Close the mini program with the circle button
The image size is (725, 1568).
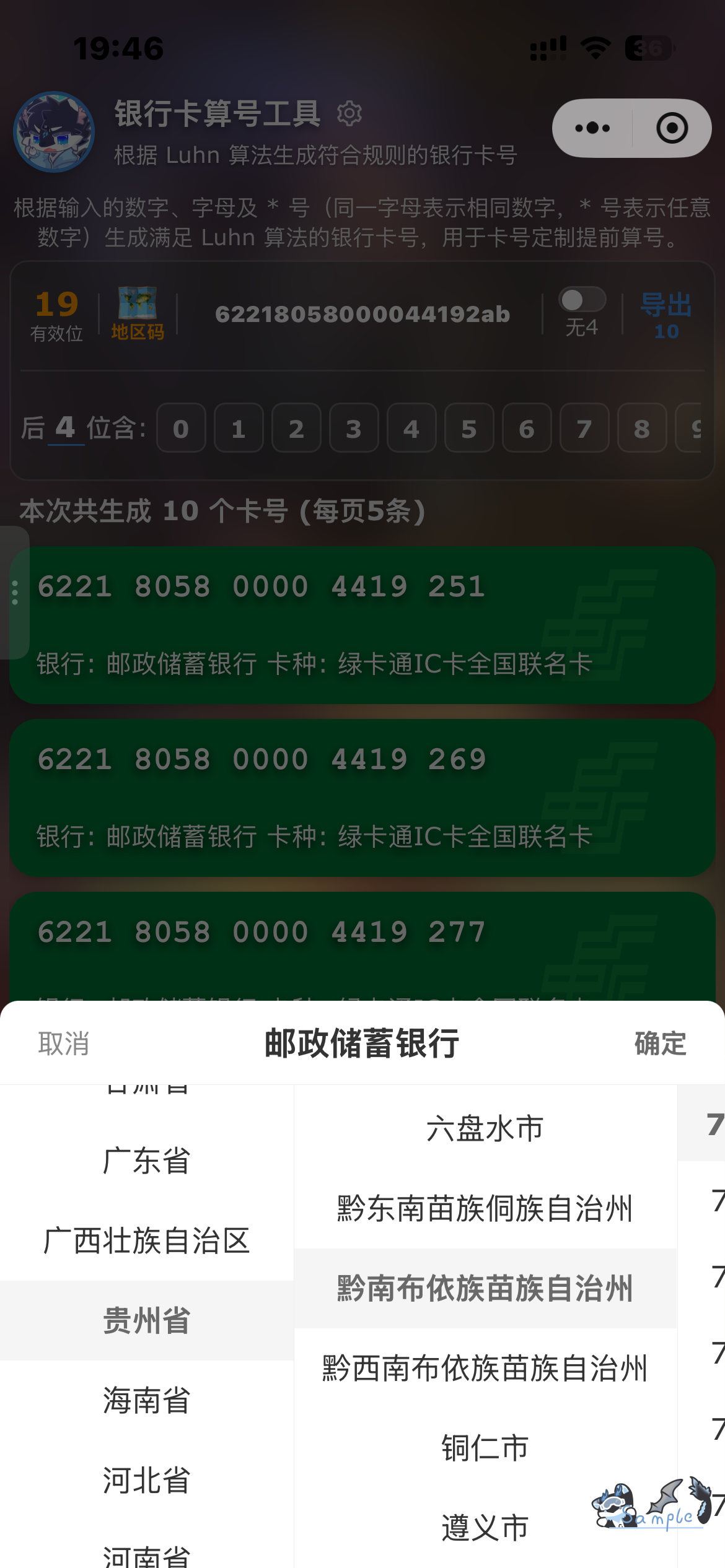pyautogui.click(x=672, y=128)
